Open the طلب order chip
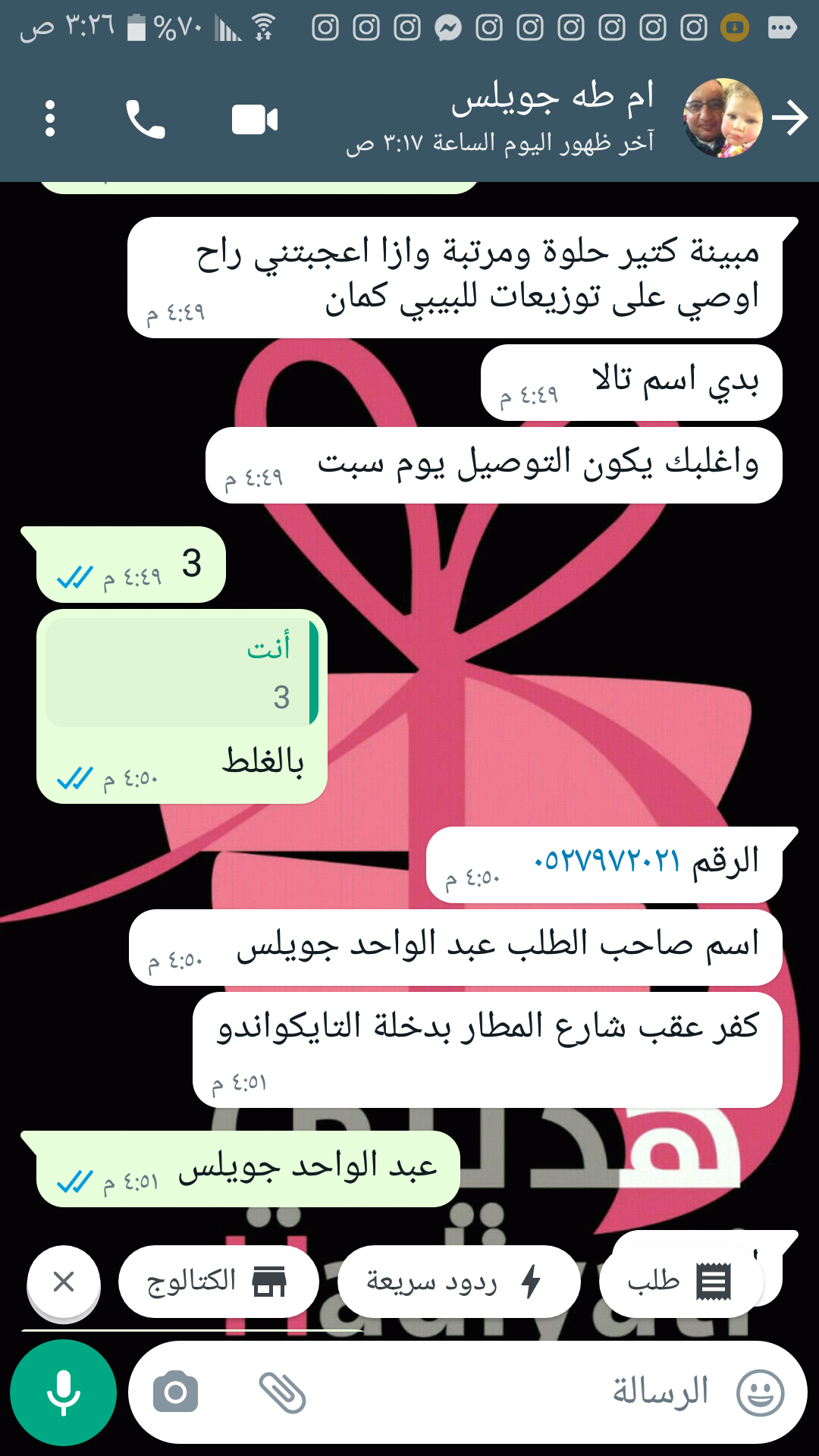 (679, 1282)
